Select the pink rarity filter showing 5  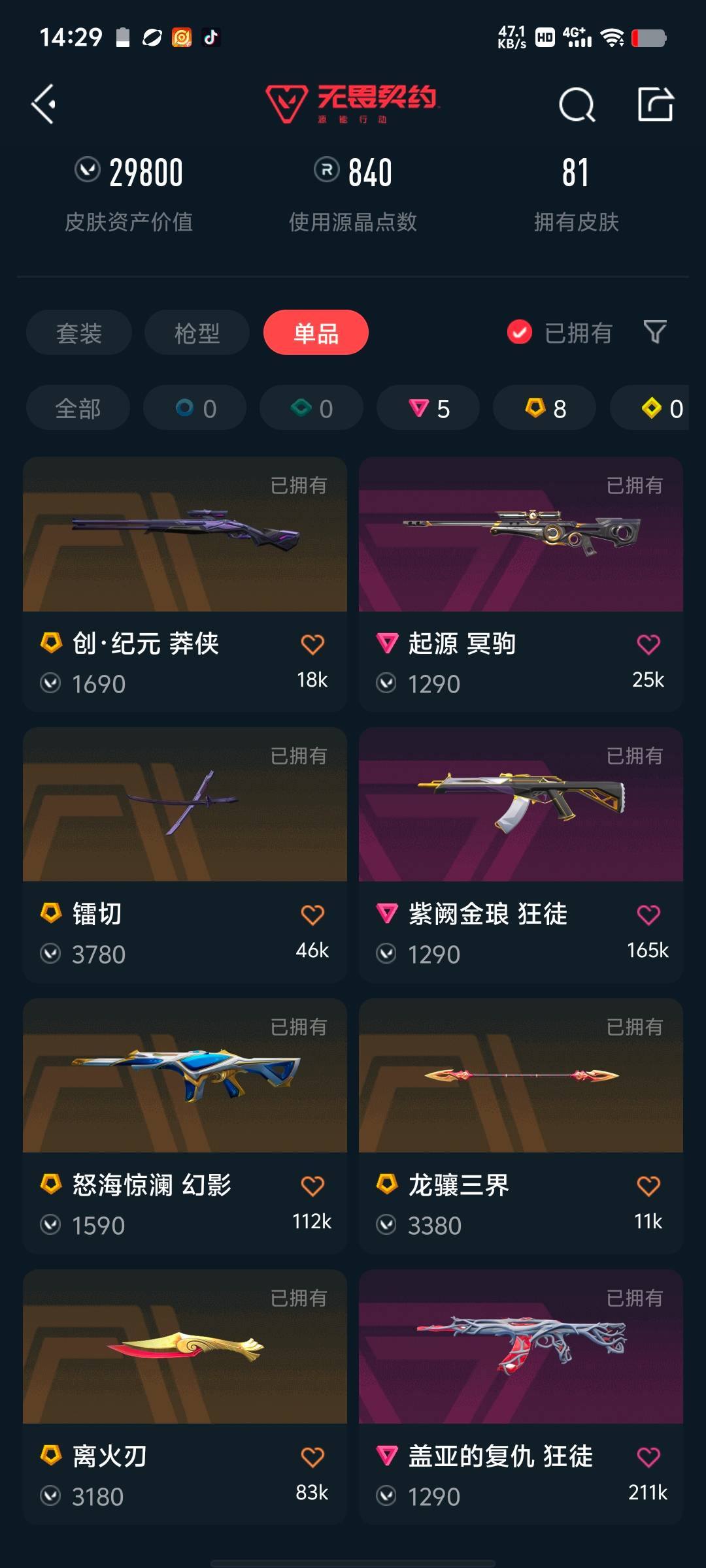pos(428,407)
